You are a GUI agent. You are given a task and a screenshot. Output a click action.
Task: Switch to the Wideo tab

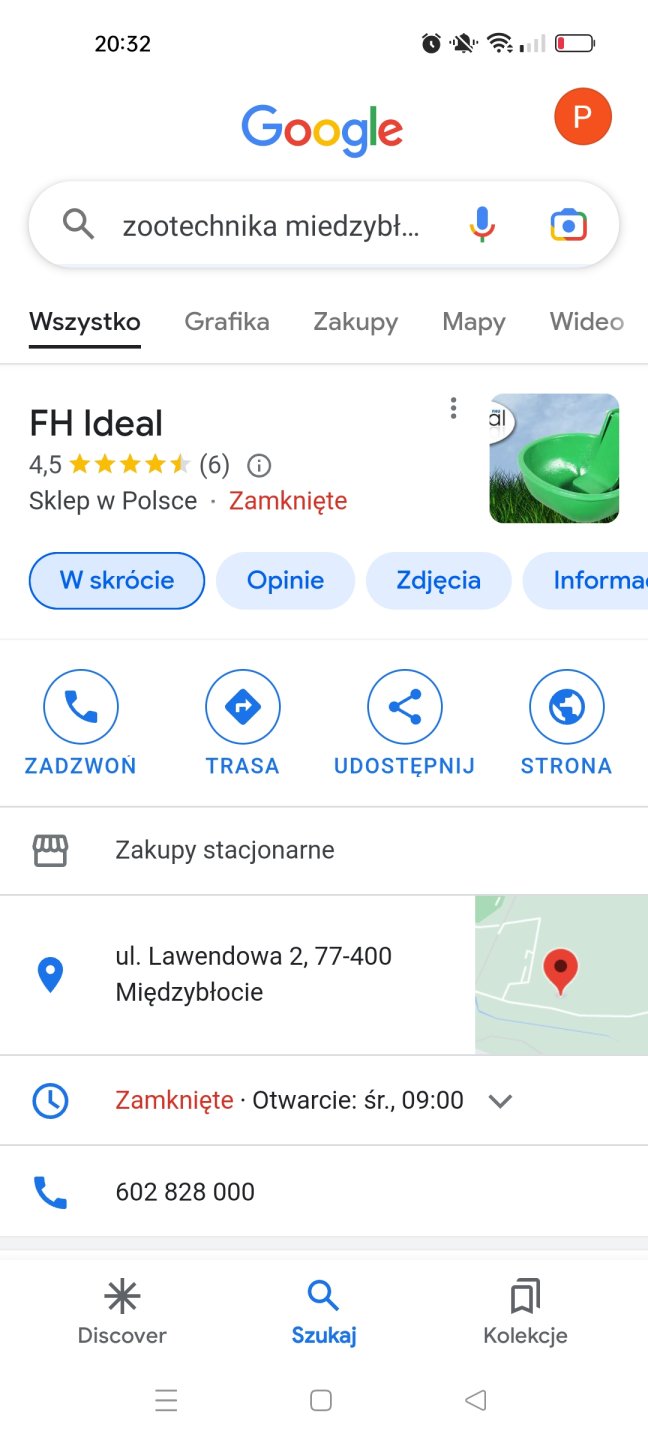click(586, 322)
